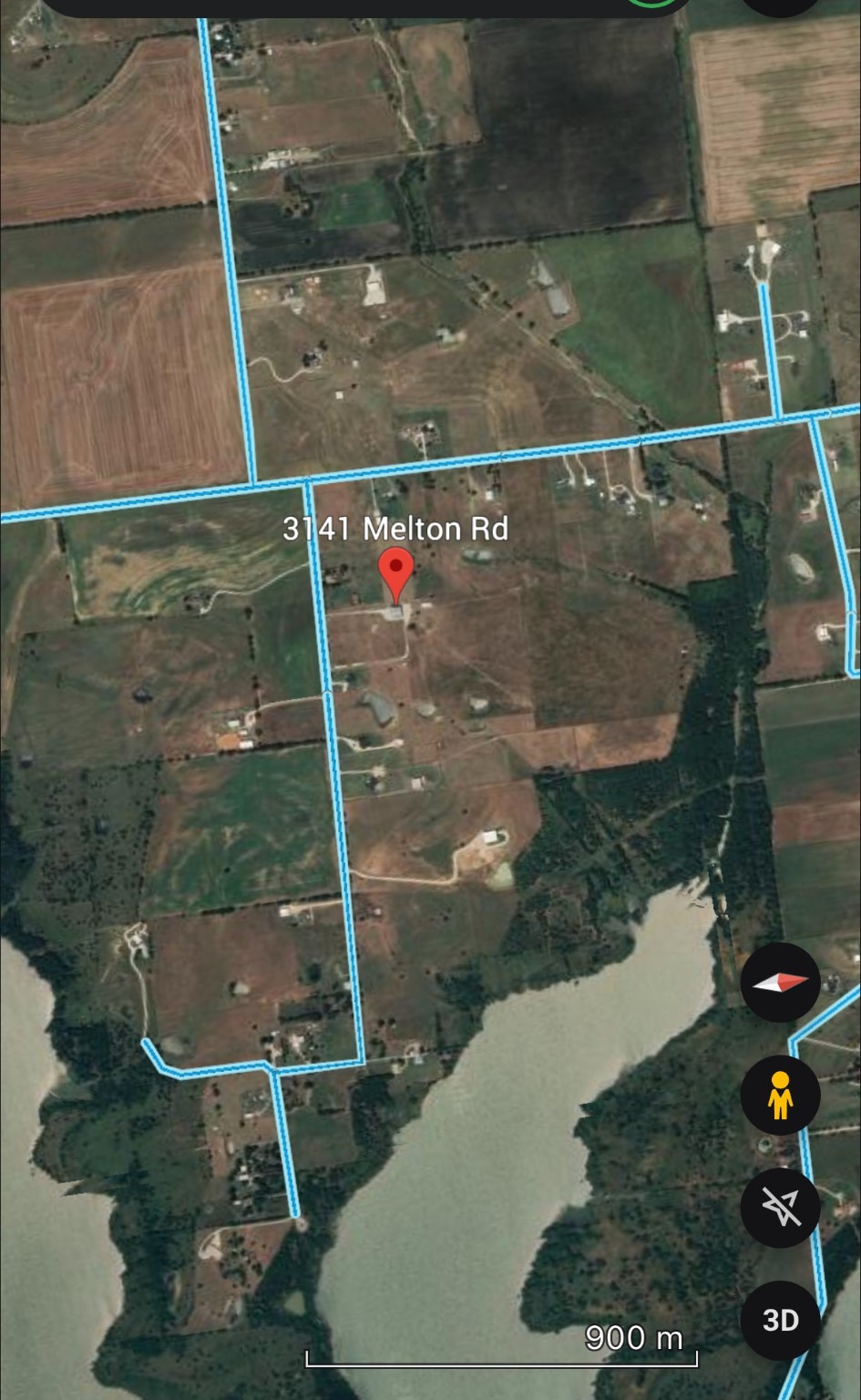Switch the map to 3D view
The image size is (861, 1400).
click(781, 1320)
